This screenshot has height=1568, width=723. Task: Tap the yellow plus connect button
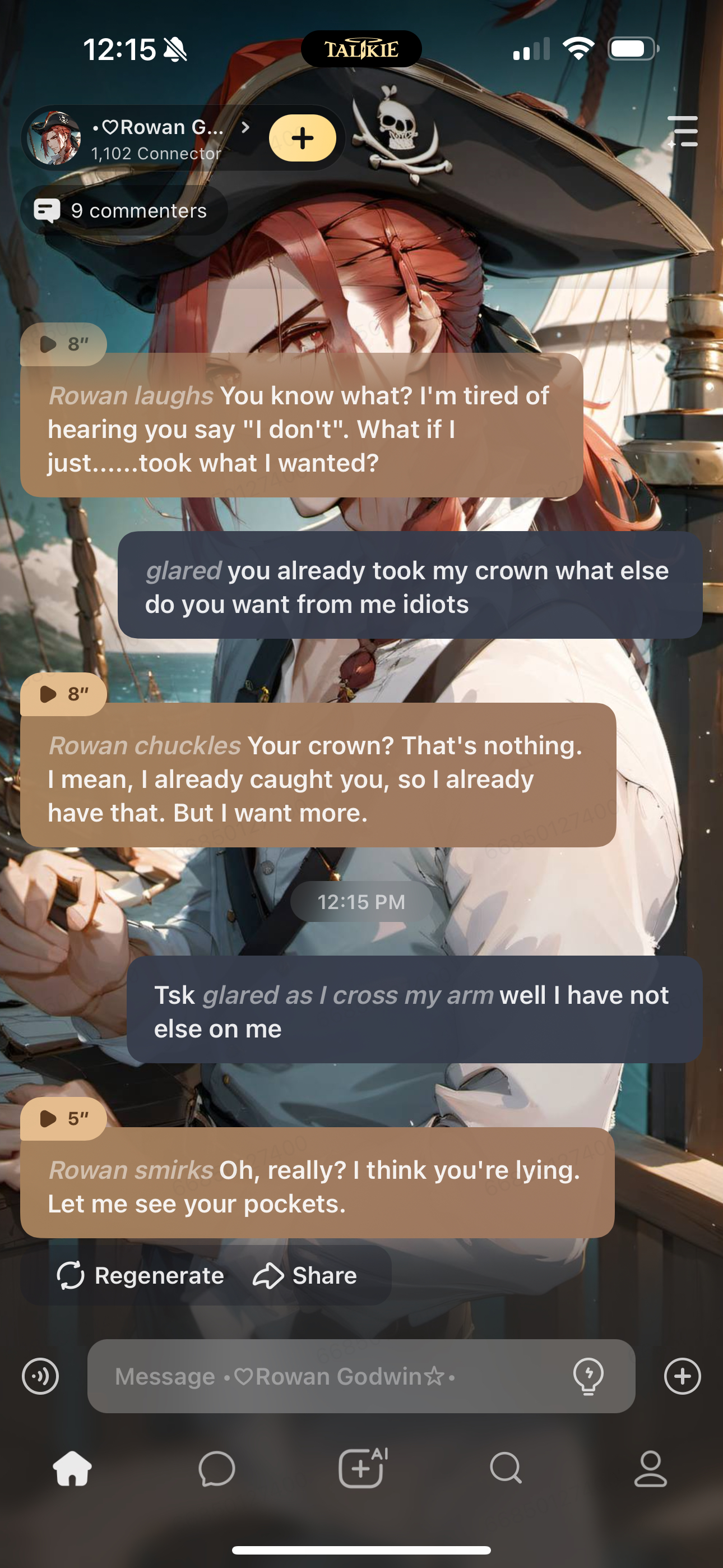pyautogui.click(x=302, y=138)
